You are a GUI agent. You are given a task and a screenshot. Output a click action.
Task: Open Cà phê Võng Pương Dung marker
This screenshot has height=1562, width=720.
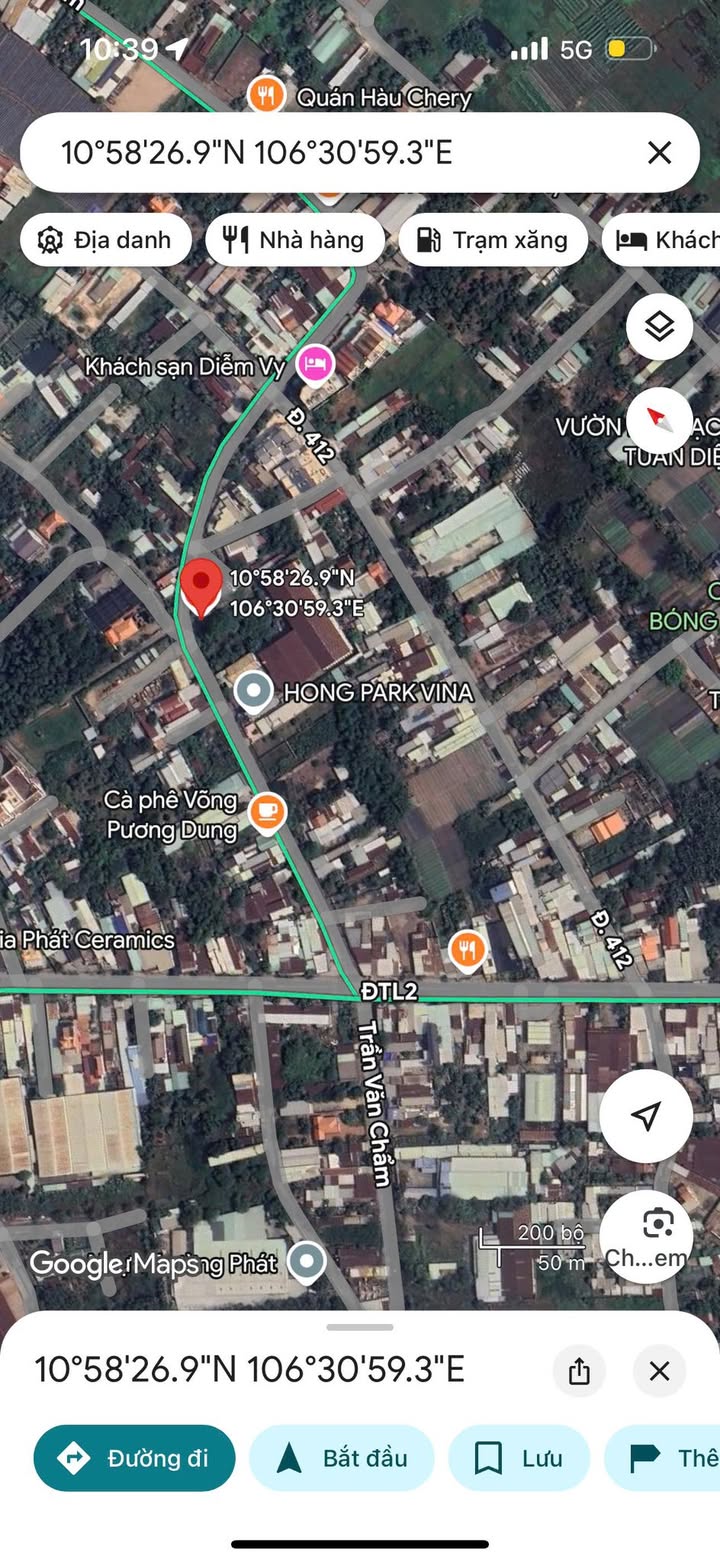pyautogui.click(x=267, y=812)
